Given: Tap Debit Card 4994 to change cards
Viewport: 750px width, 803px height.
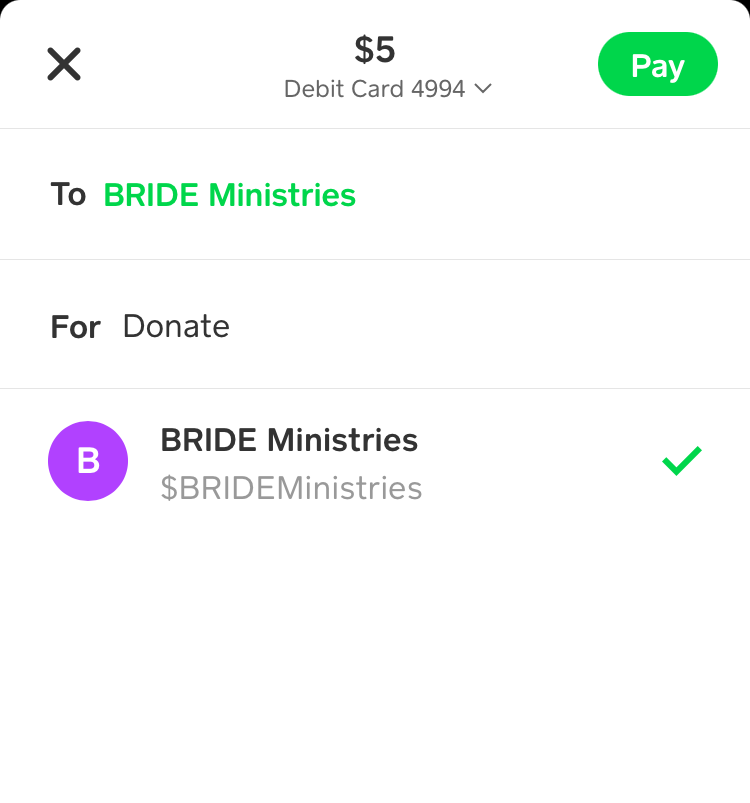Looking at the screenshot, I should click(x=372, y=88).
